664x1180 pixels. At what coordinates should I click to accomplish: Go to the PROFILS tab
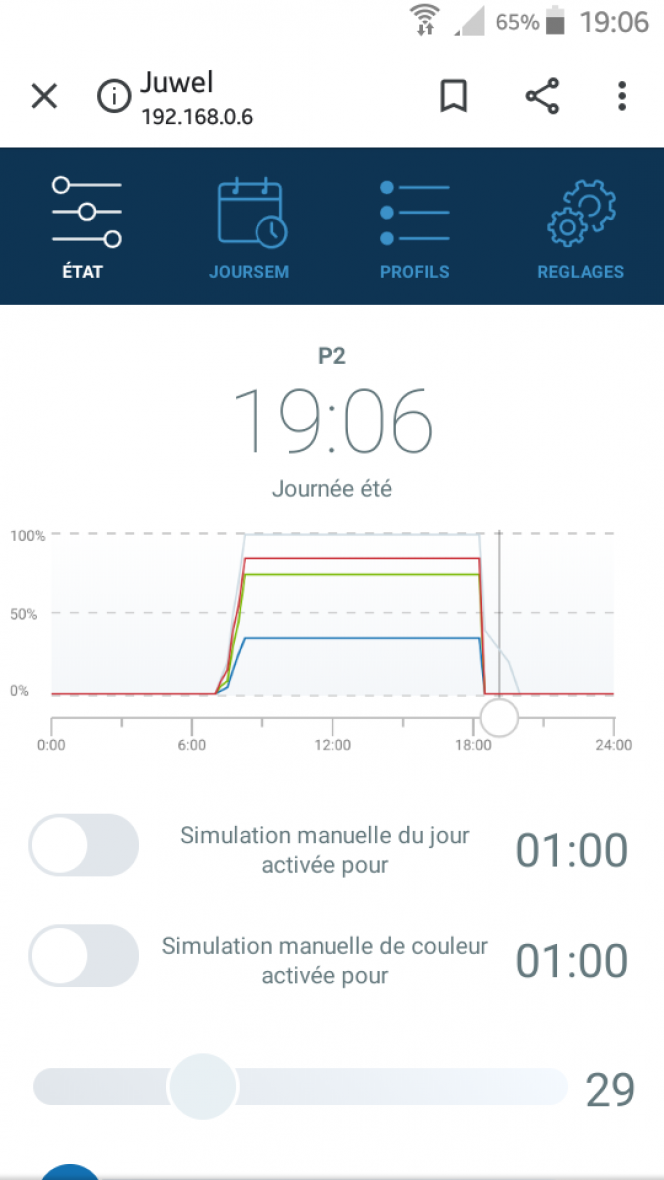point(414,228)
